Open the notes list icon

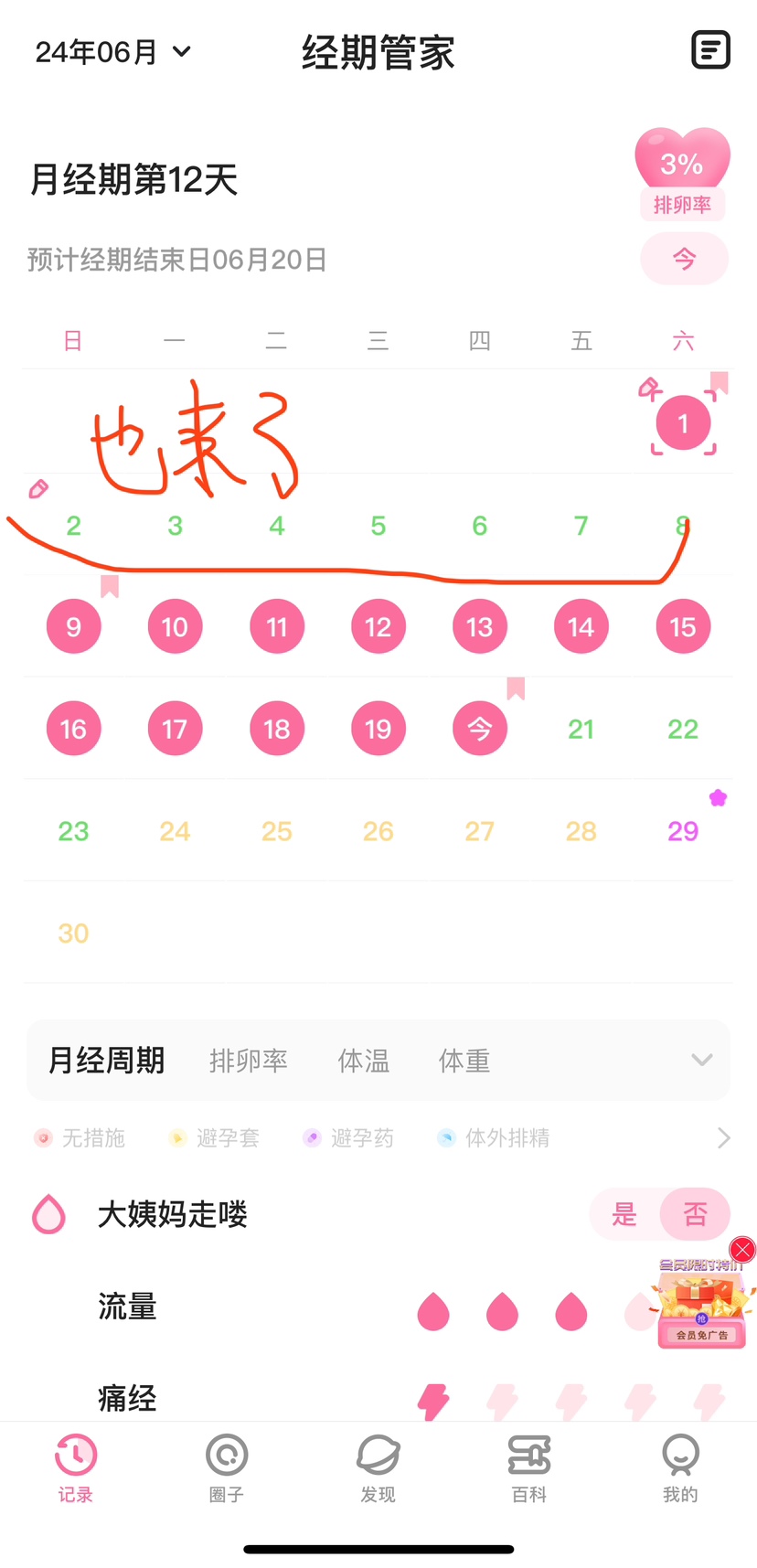[709, 50]
